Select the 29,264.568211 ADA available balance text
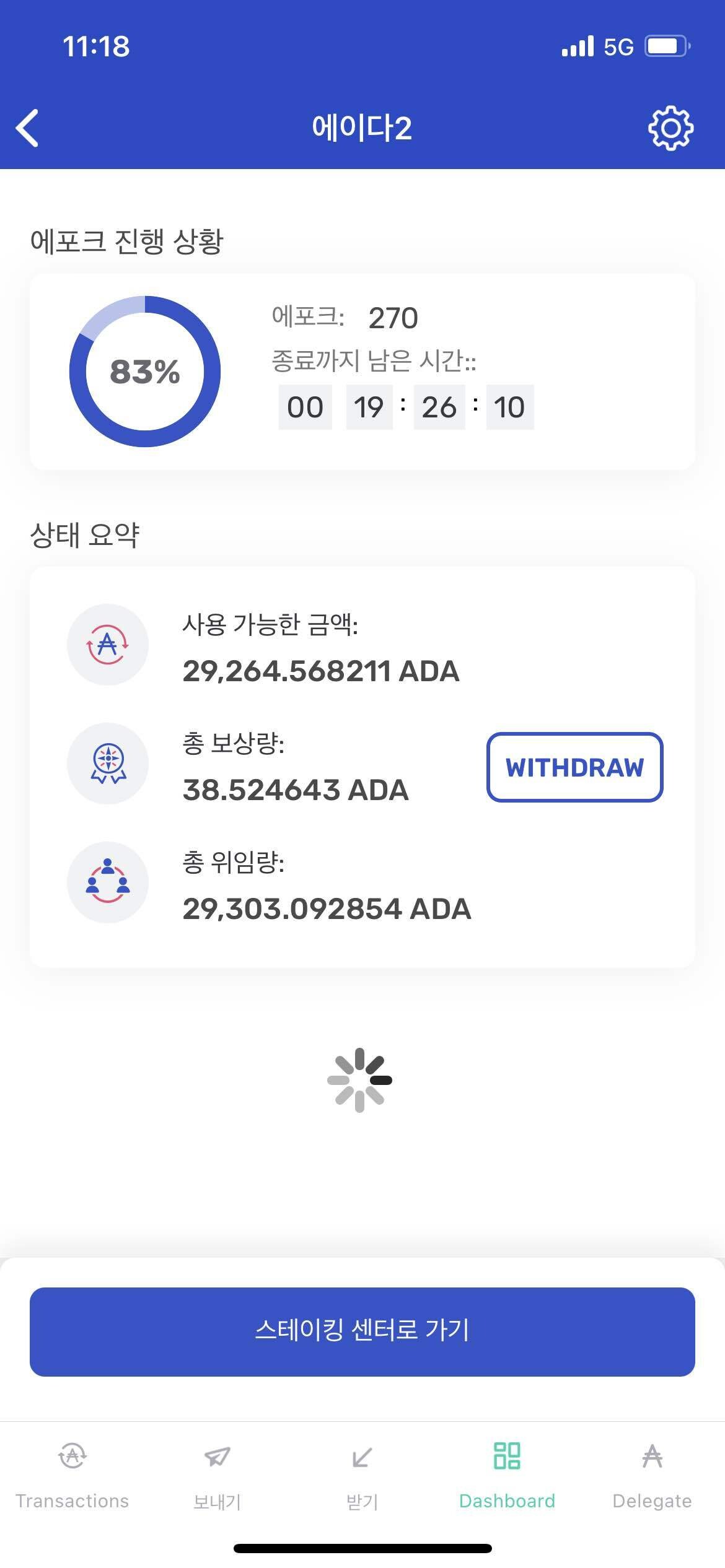This screenshot has width=725, height=1568. [321, 671]
